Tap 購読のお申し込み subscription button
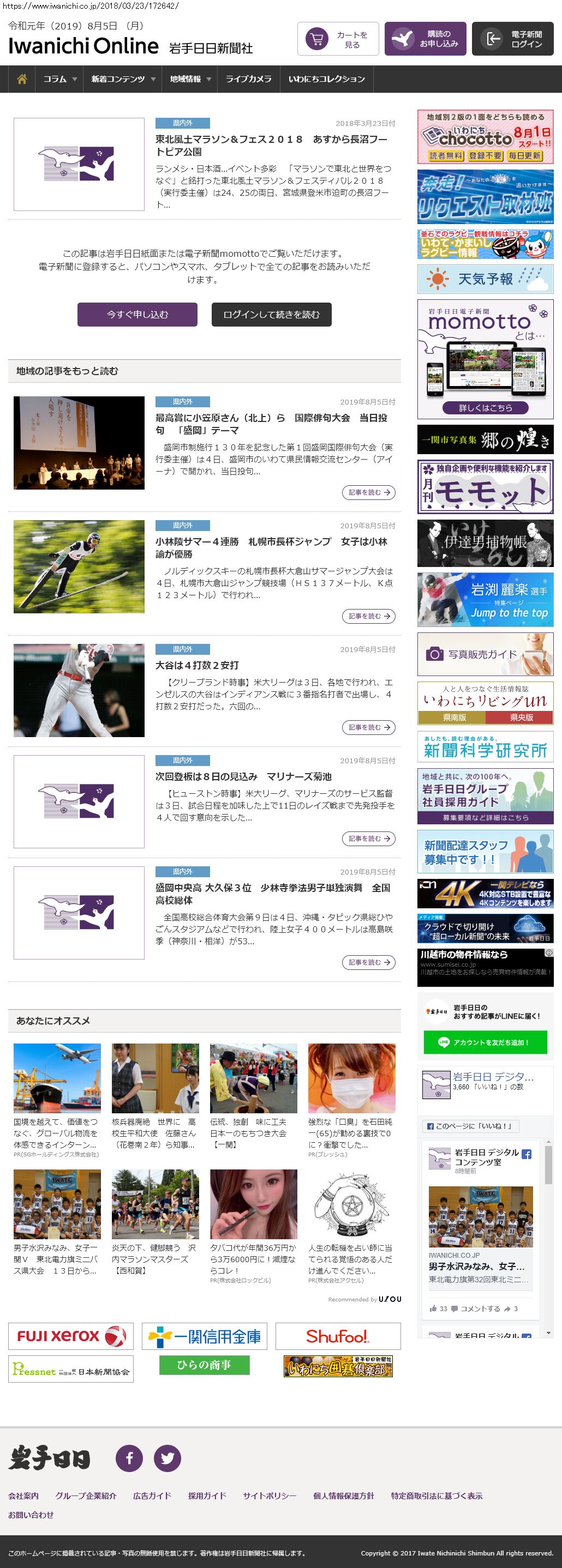 pos(425,39)
